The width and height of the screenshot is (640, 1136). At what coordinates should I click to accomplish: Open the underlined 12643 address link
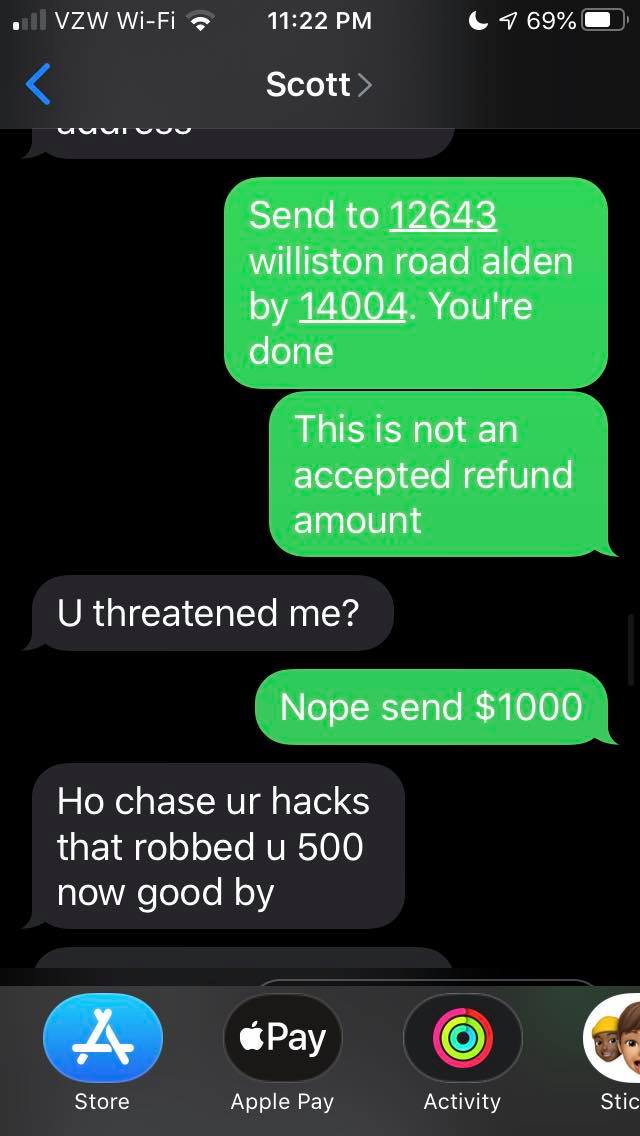pos(442,215)
